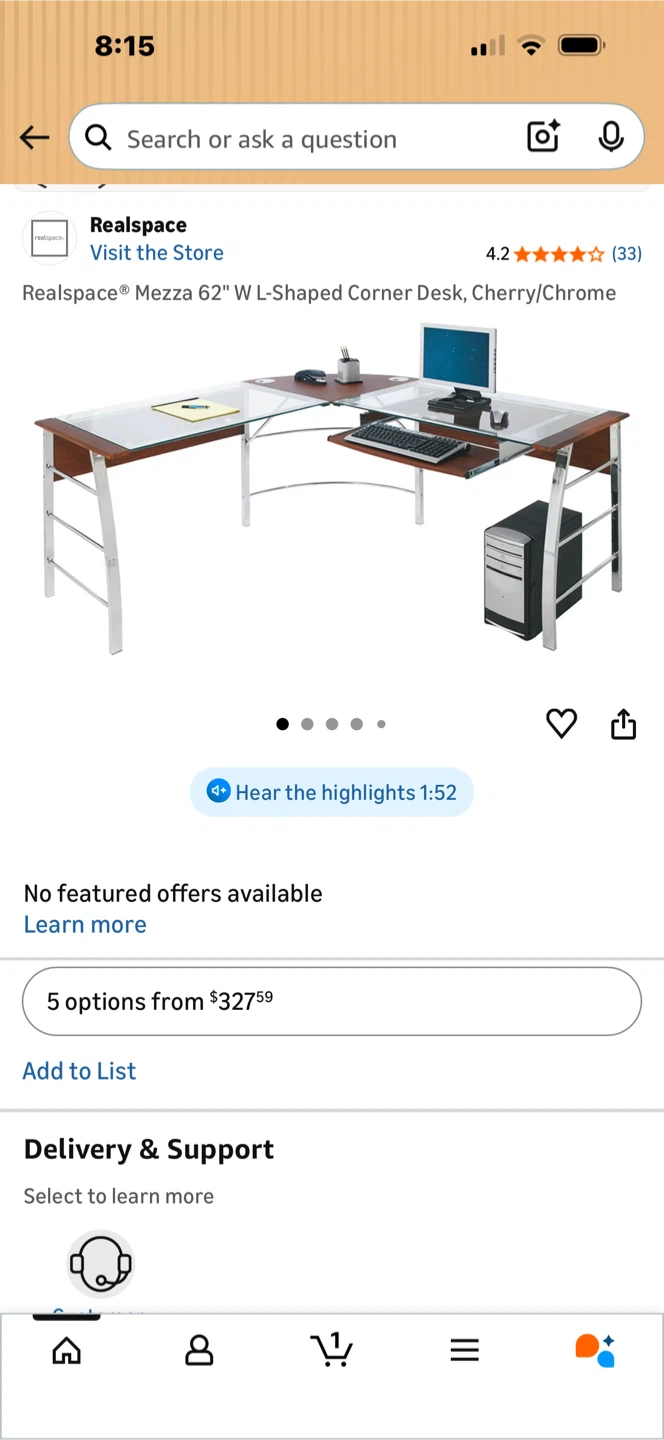Share this product listing
Viewport: 664px width, 1440px height.
[x=624, y=723]
